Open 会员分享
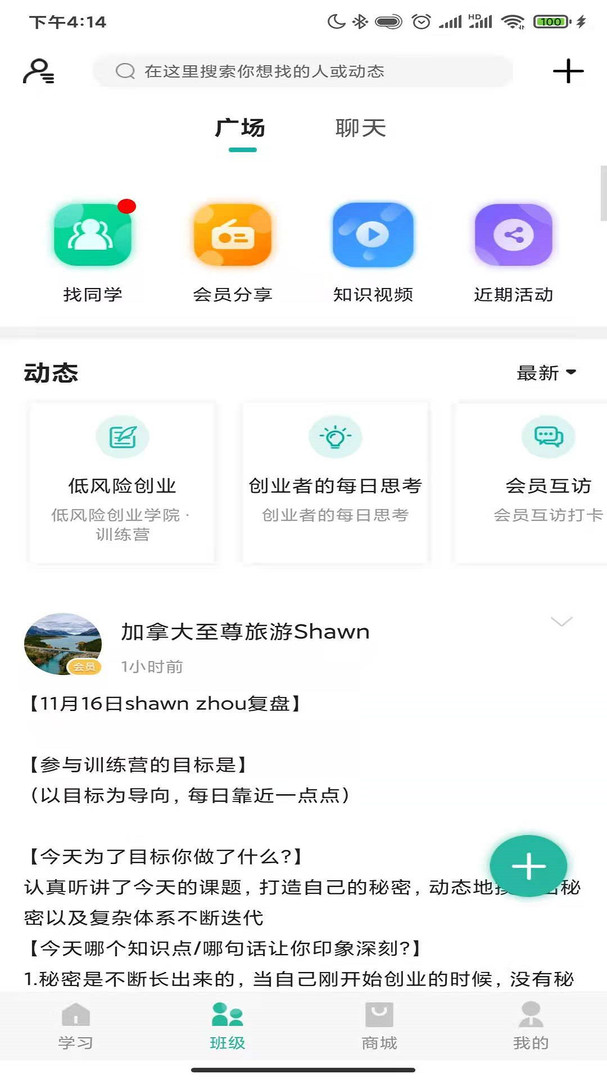607x1080 pixels. pyautogui.click(x=233, y=252)
